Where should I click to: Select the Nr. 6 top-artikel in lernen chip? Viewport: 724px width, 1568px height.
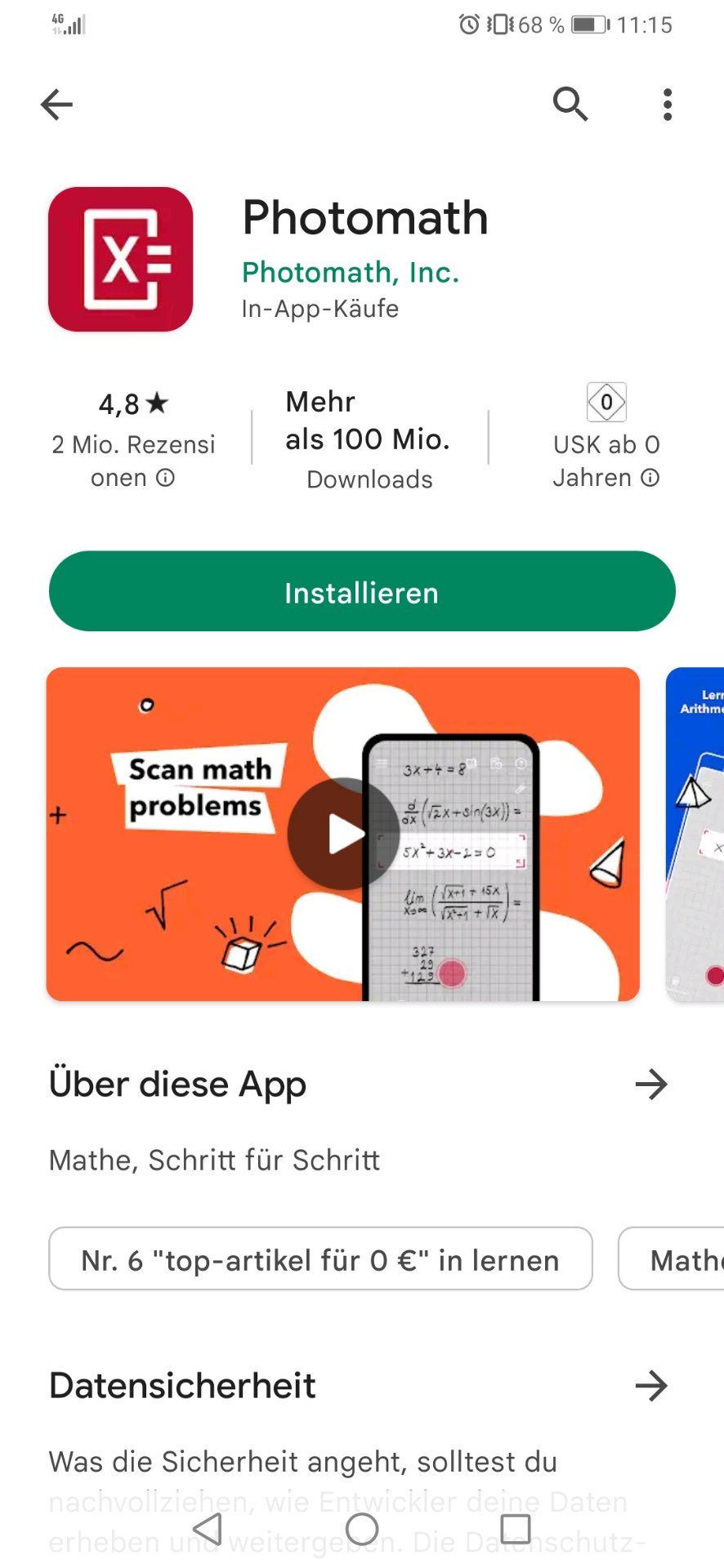[x=320, y=1258]
